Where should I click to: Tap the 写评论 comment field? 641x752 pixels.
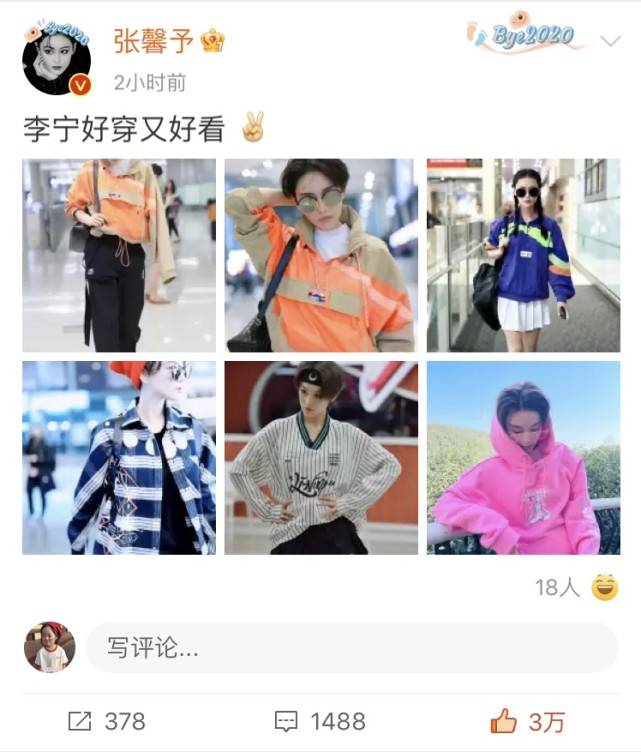coord(350,648)
